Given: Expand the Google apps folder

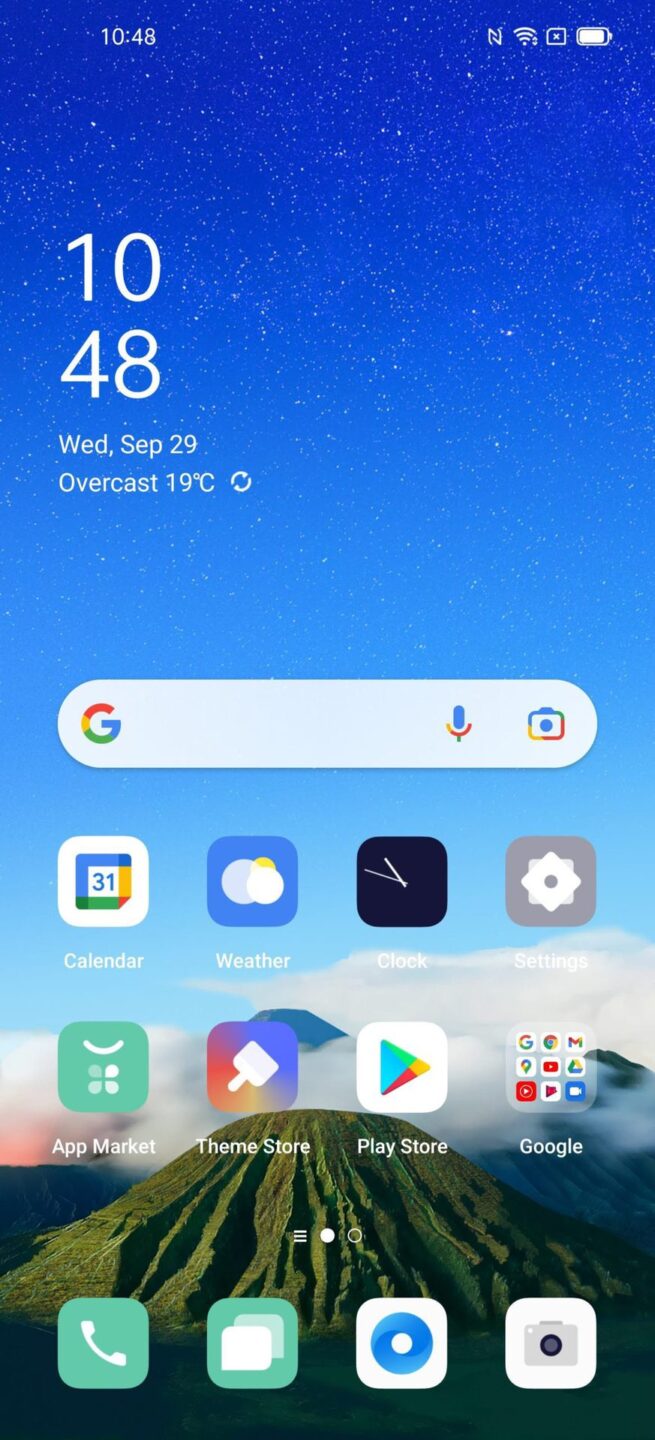Looking at the screenshot, I should (550, 1067).
